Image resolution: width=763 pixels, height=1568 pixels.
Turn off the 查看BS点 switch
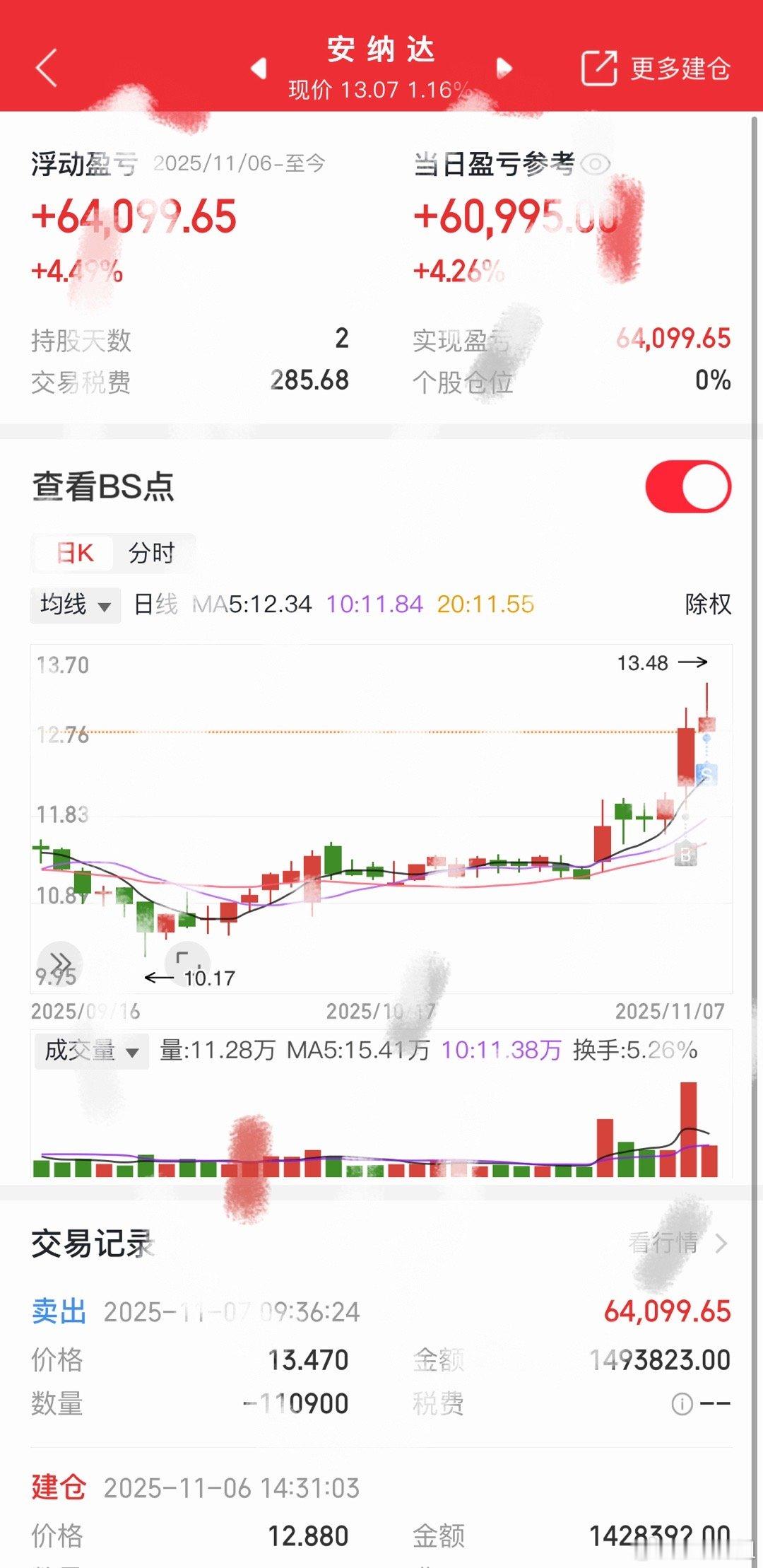(x=687, y=487)
